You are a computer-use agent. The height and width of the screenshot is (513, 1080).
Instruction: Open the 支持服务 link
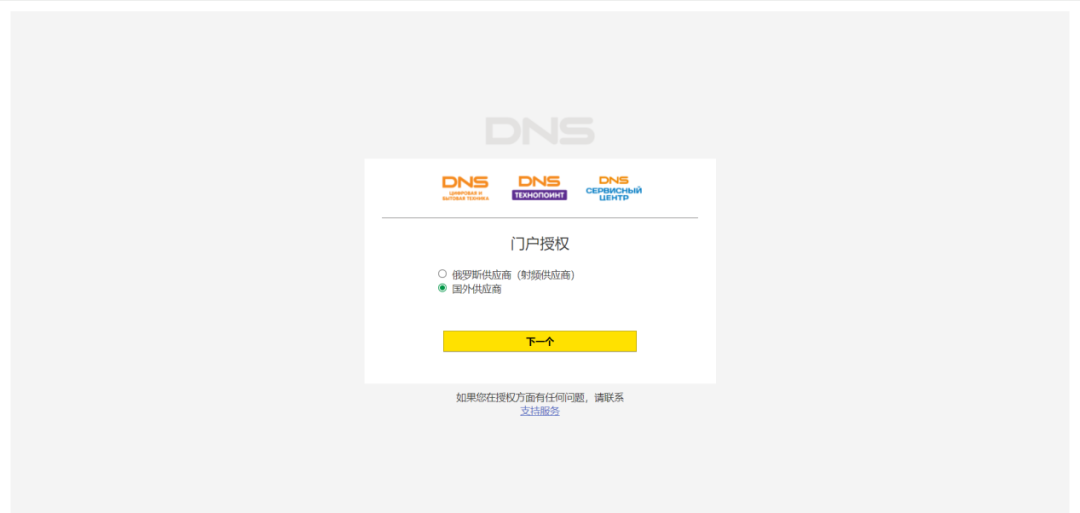pos(539,410)
